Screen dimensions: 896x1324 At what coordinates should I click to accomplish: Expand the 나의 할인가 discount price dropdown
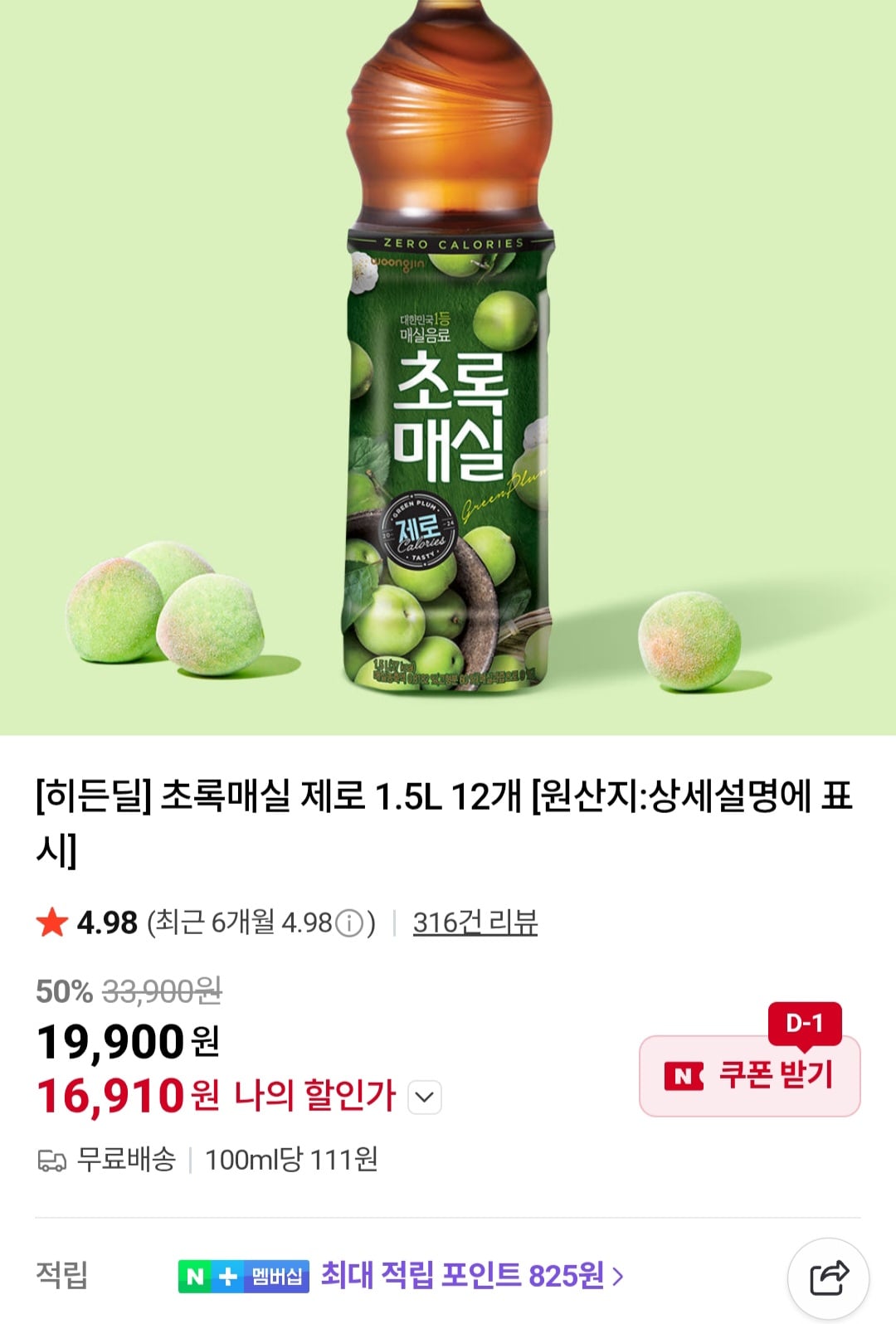tap(426, 1097)
